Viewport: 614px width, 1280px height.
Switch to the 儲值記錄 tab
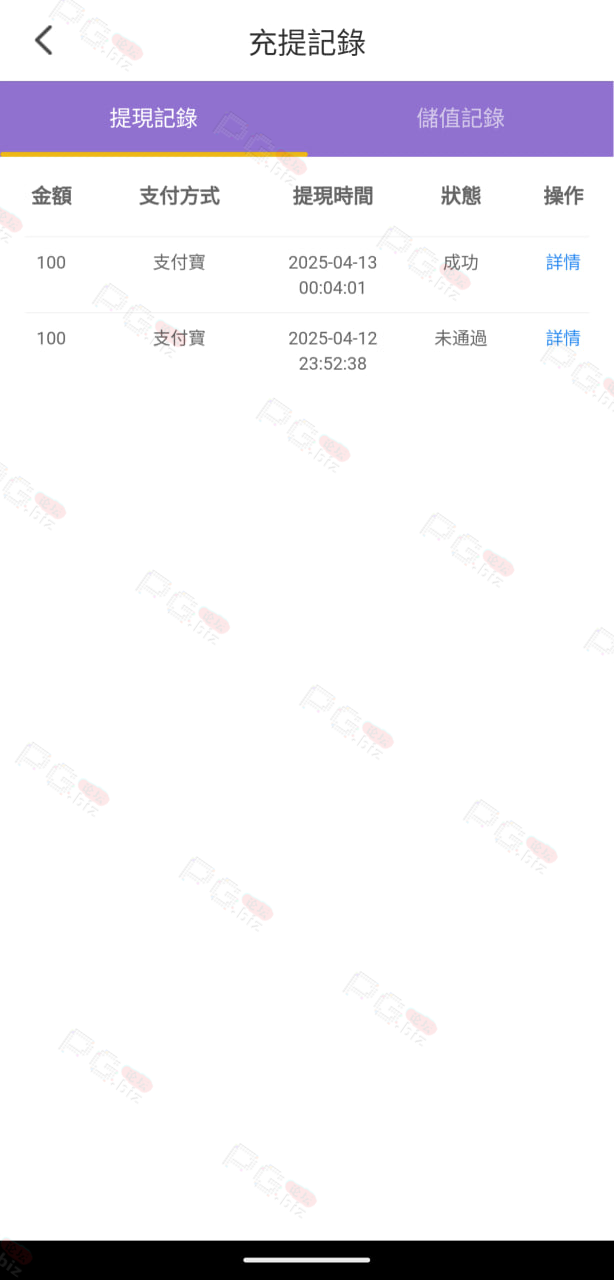point(461,118)
